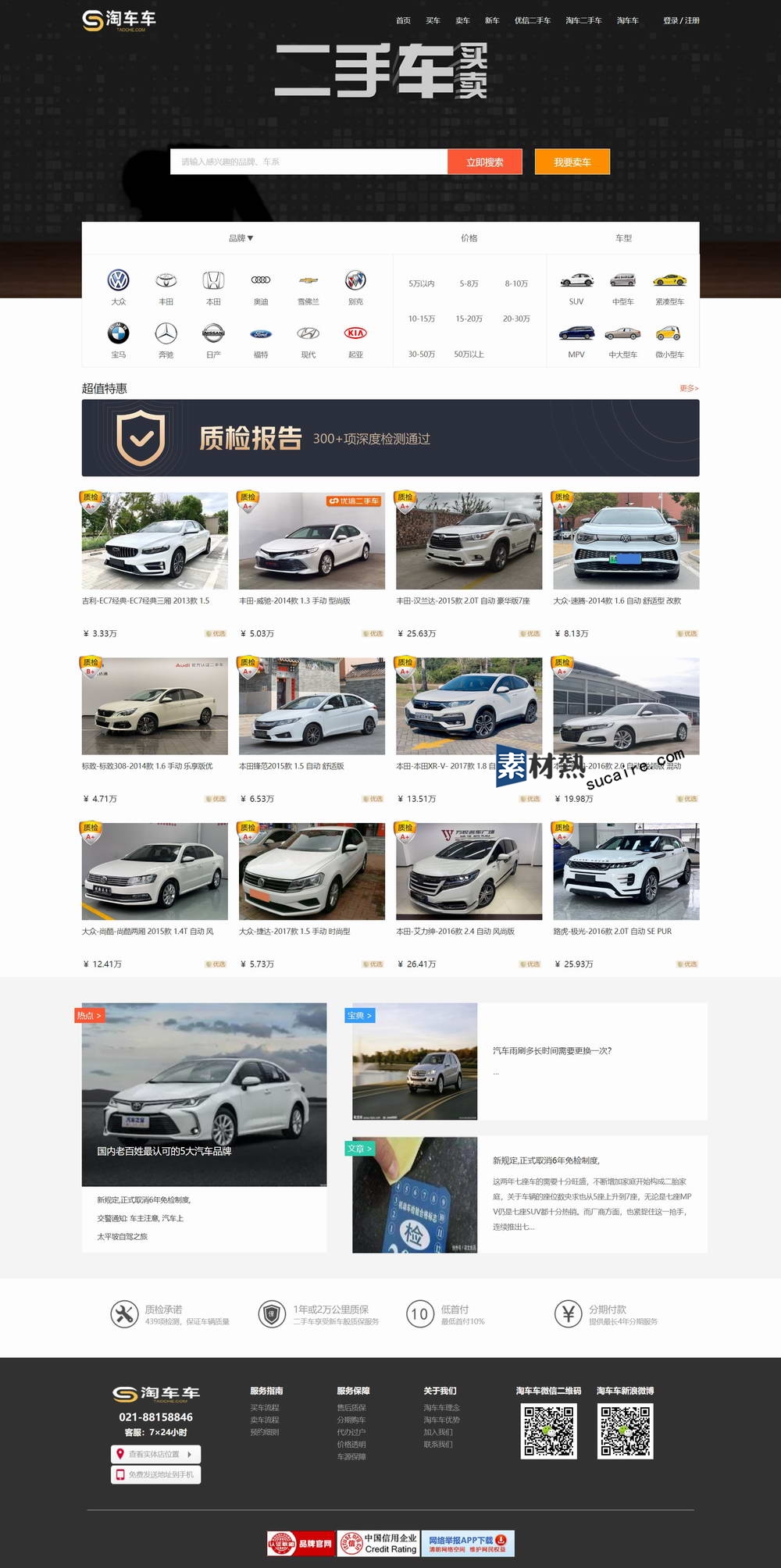This screenshot has height=1568, width=781.
Task: Tap the brand/model search box
Action: tap(308, 162)
